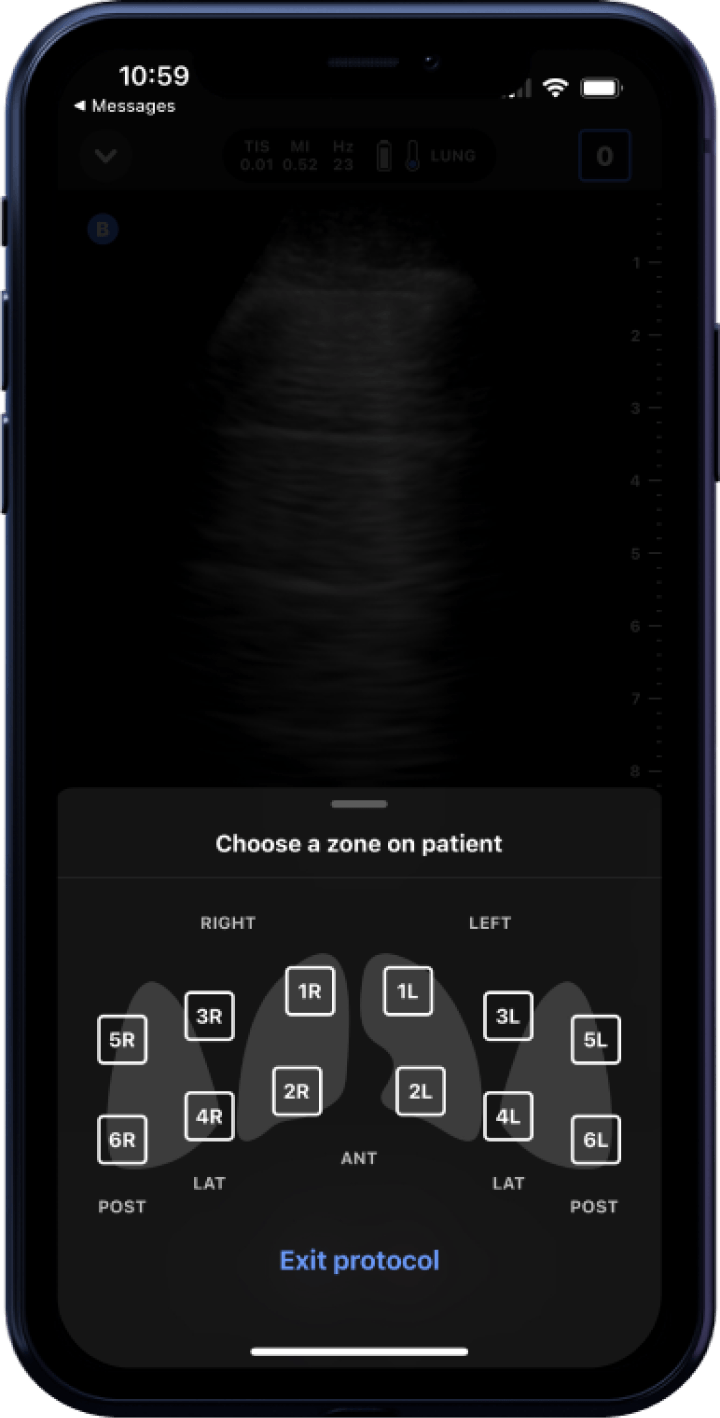Pick lateral zone 3L

coord(508,1016)
